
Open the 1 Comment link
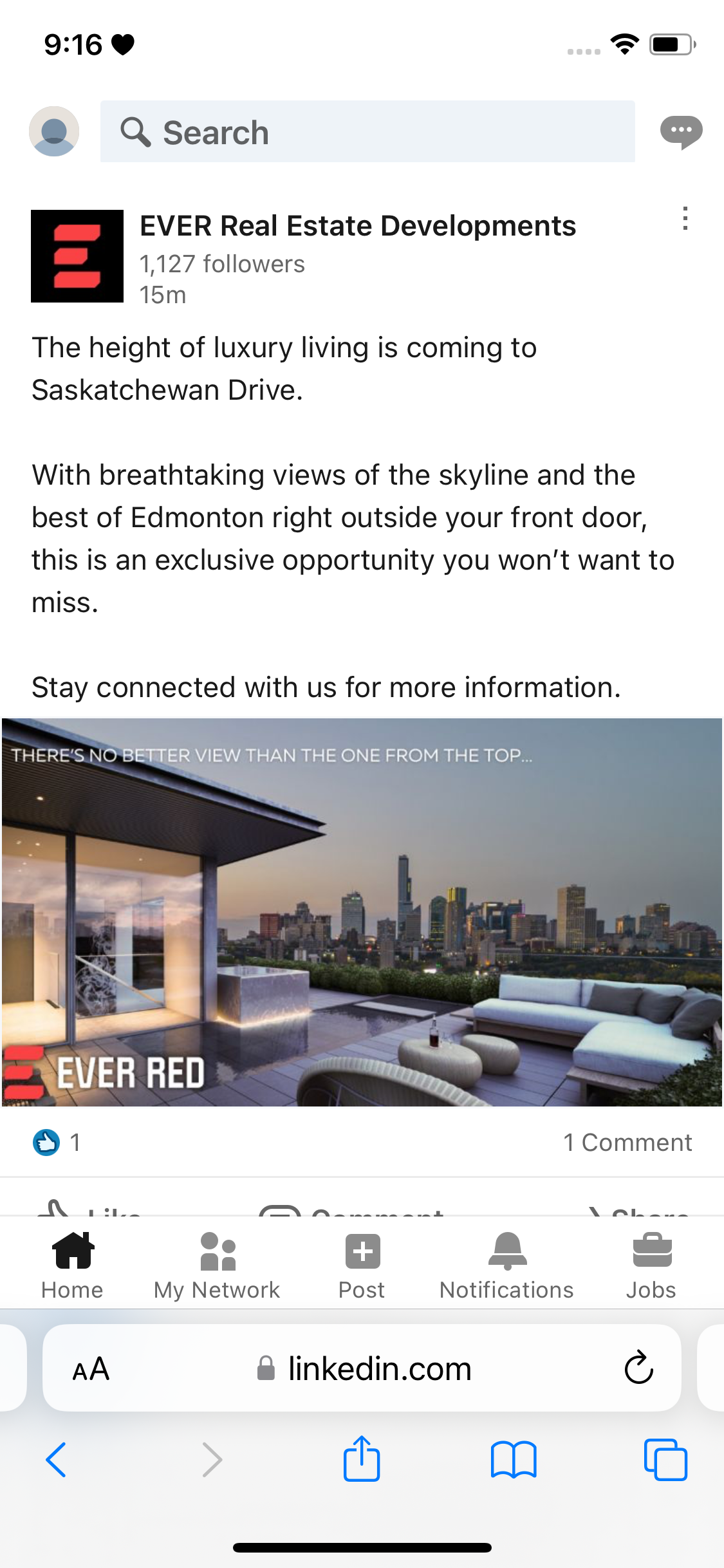(x=627, y=1143)
